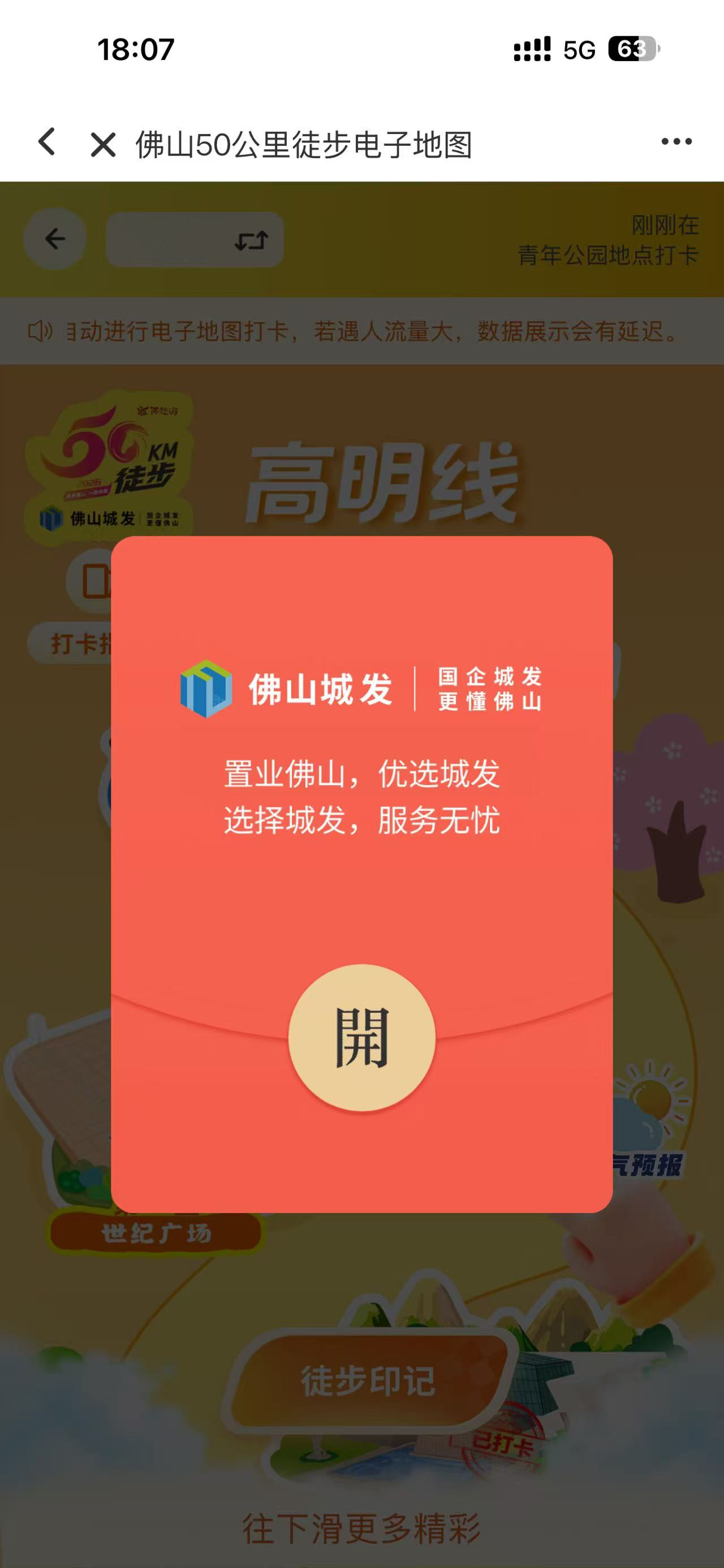Go back using the browser back arrow
Viewport: 724px width, 1568px height.
tap(47, 143)
